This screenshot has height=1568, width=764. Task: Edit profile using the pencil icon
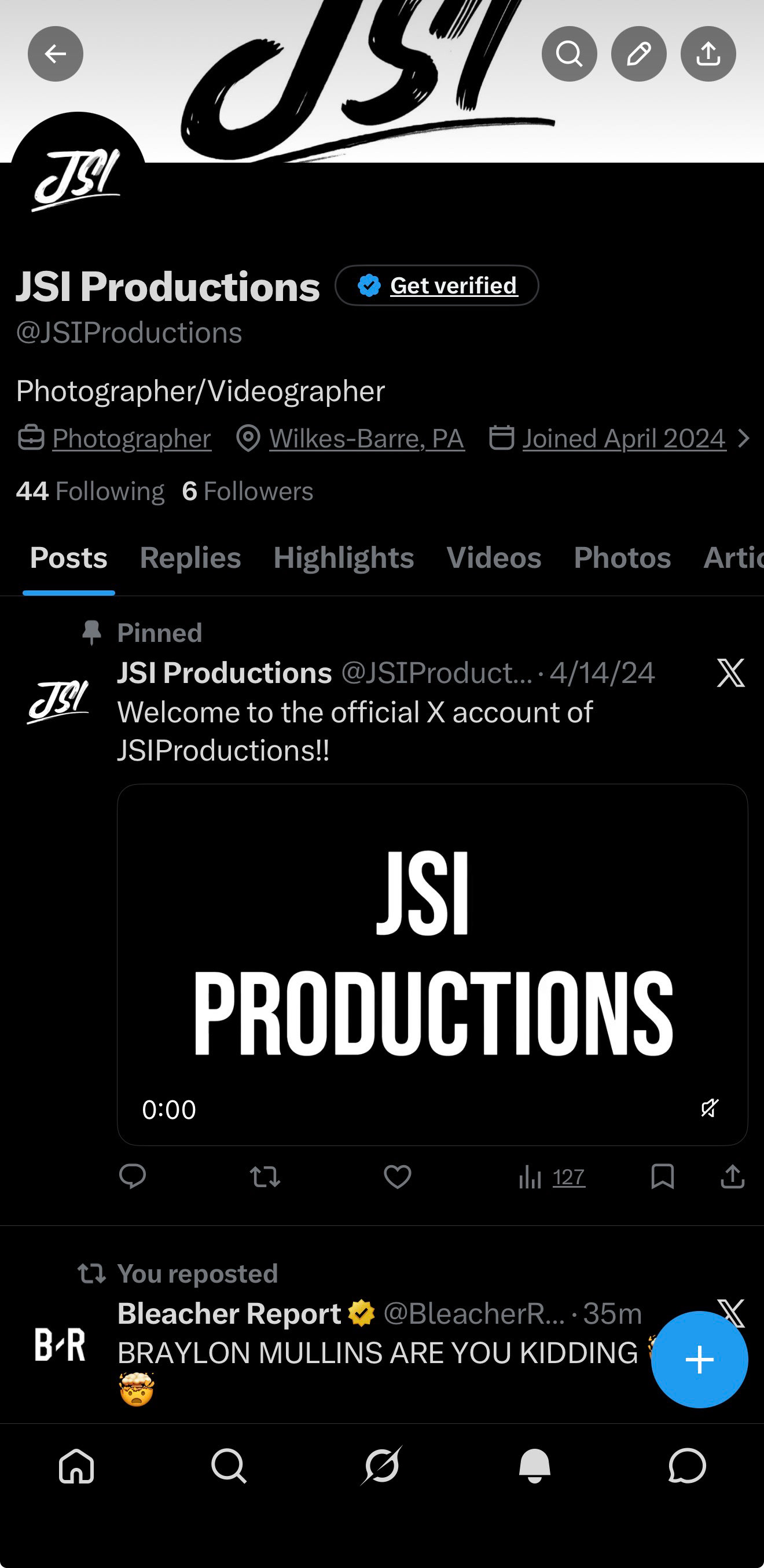pos(638,54)
